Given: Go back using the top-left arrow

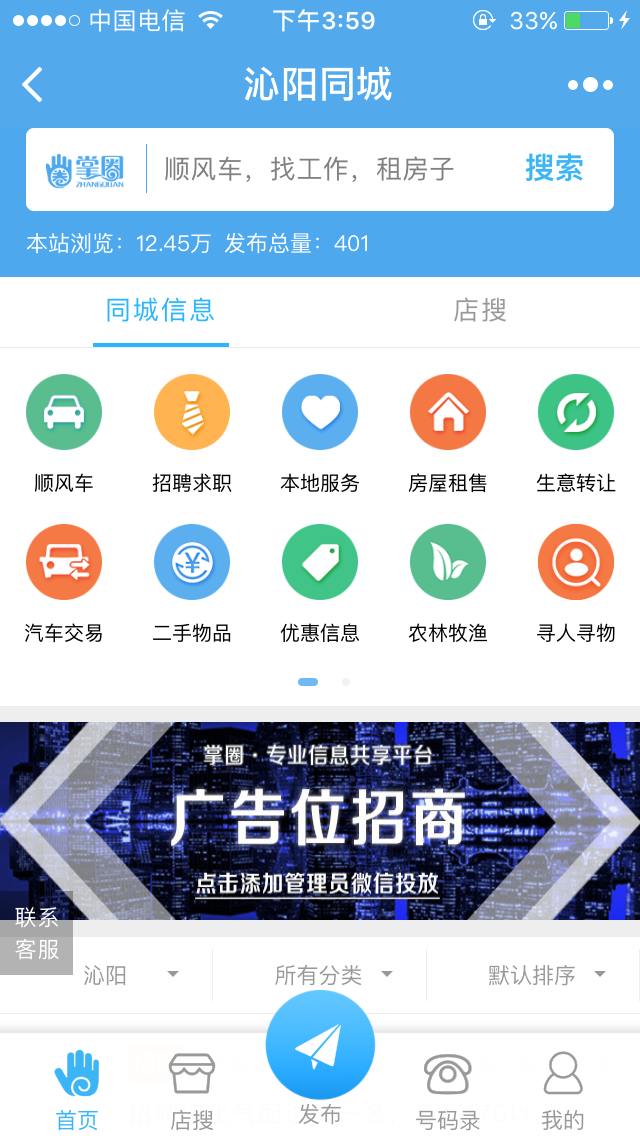Looking at the screenshot, I should pos(33,85).
